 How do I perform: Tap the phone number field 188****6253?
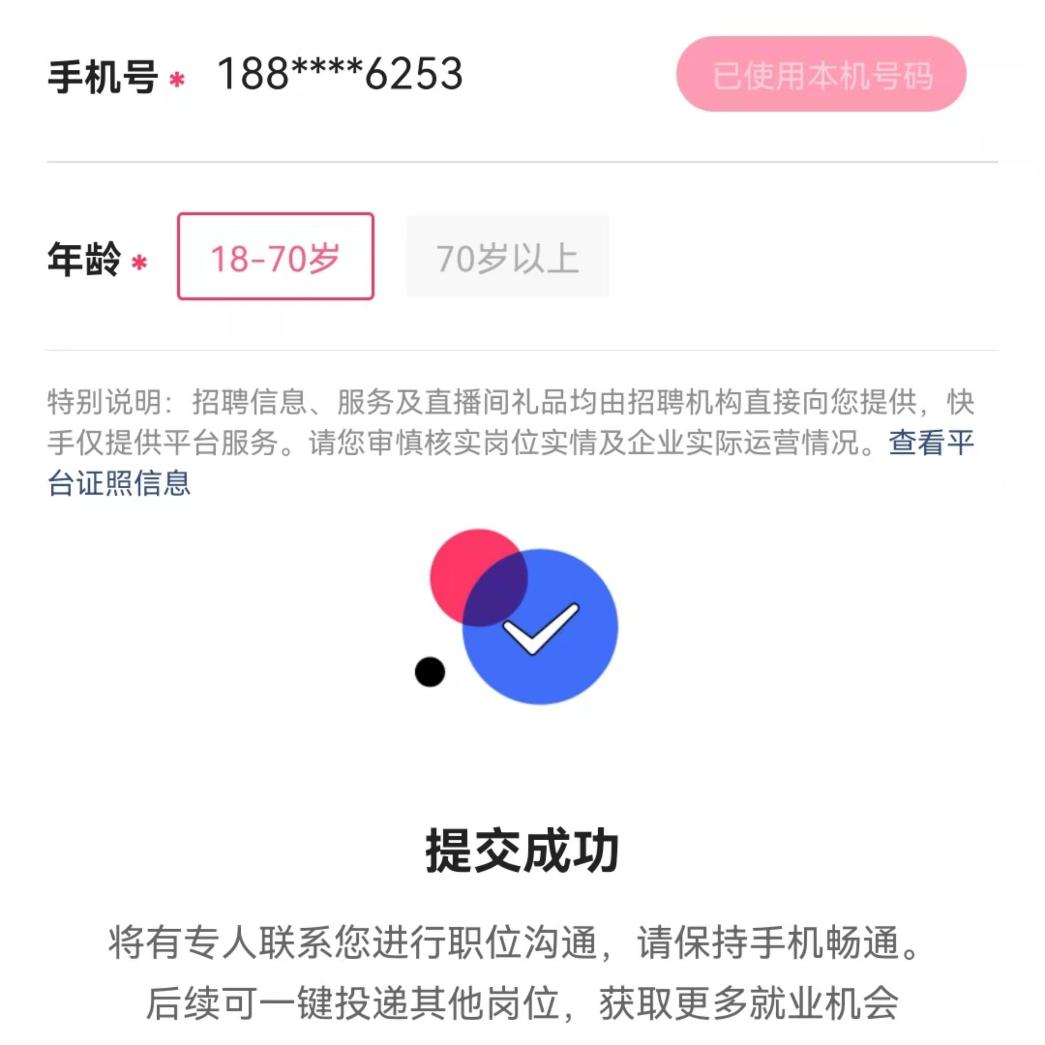[x=340, y=74]
